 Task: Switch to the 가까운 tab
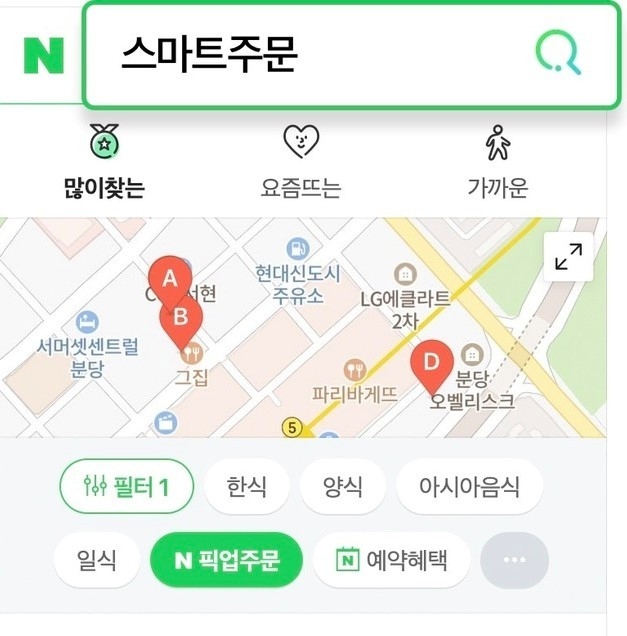[x=497, y=164]
